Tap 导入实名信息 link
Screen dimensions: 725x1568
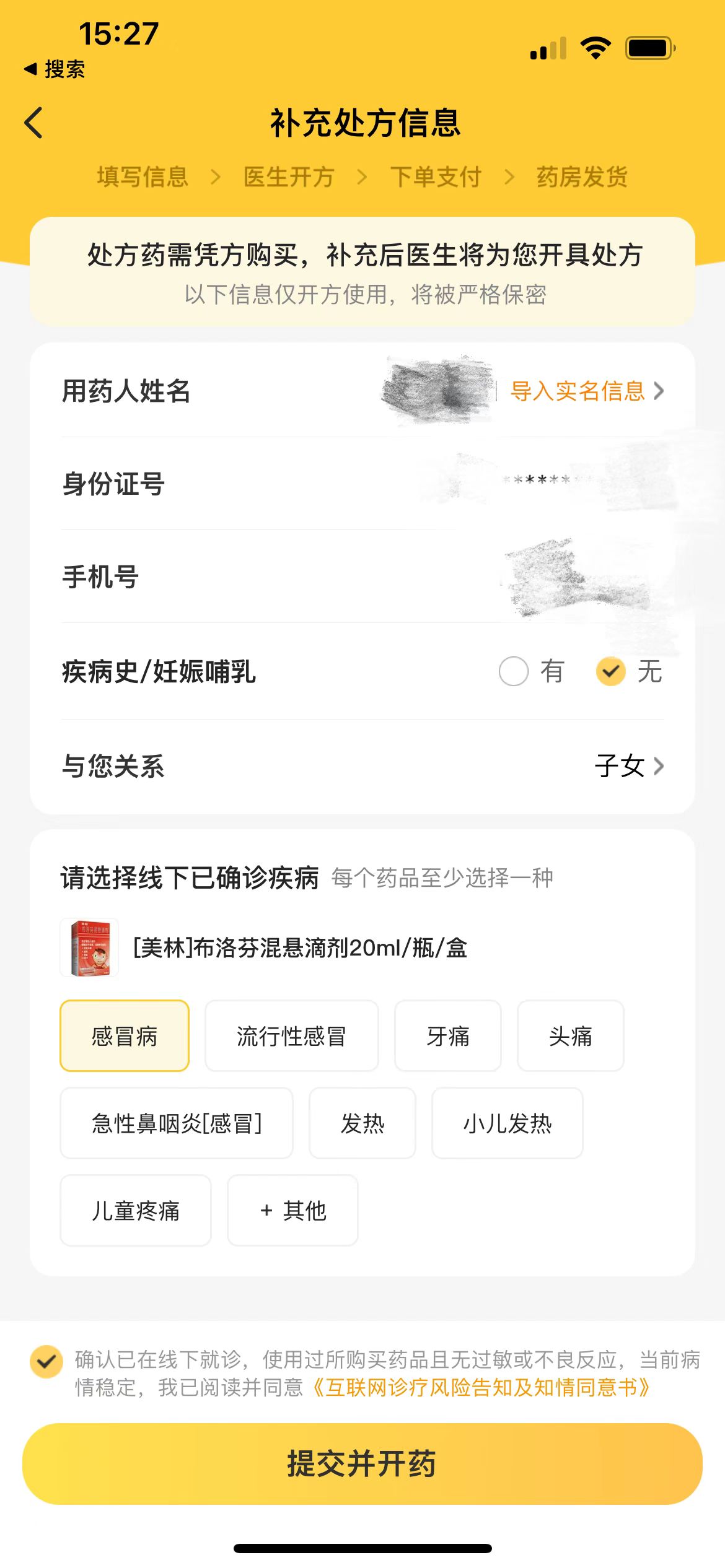point(586,391)
